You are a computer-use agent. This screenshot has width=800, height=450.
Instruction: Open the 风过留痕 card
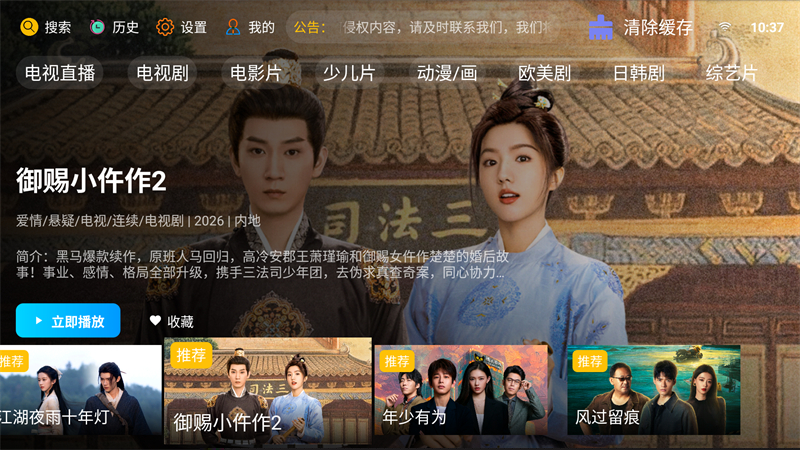pyautogui.click(x=654, y=390)
